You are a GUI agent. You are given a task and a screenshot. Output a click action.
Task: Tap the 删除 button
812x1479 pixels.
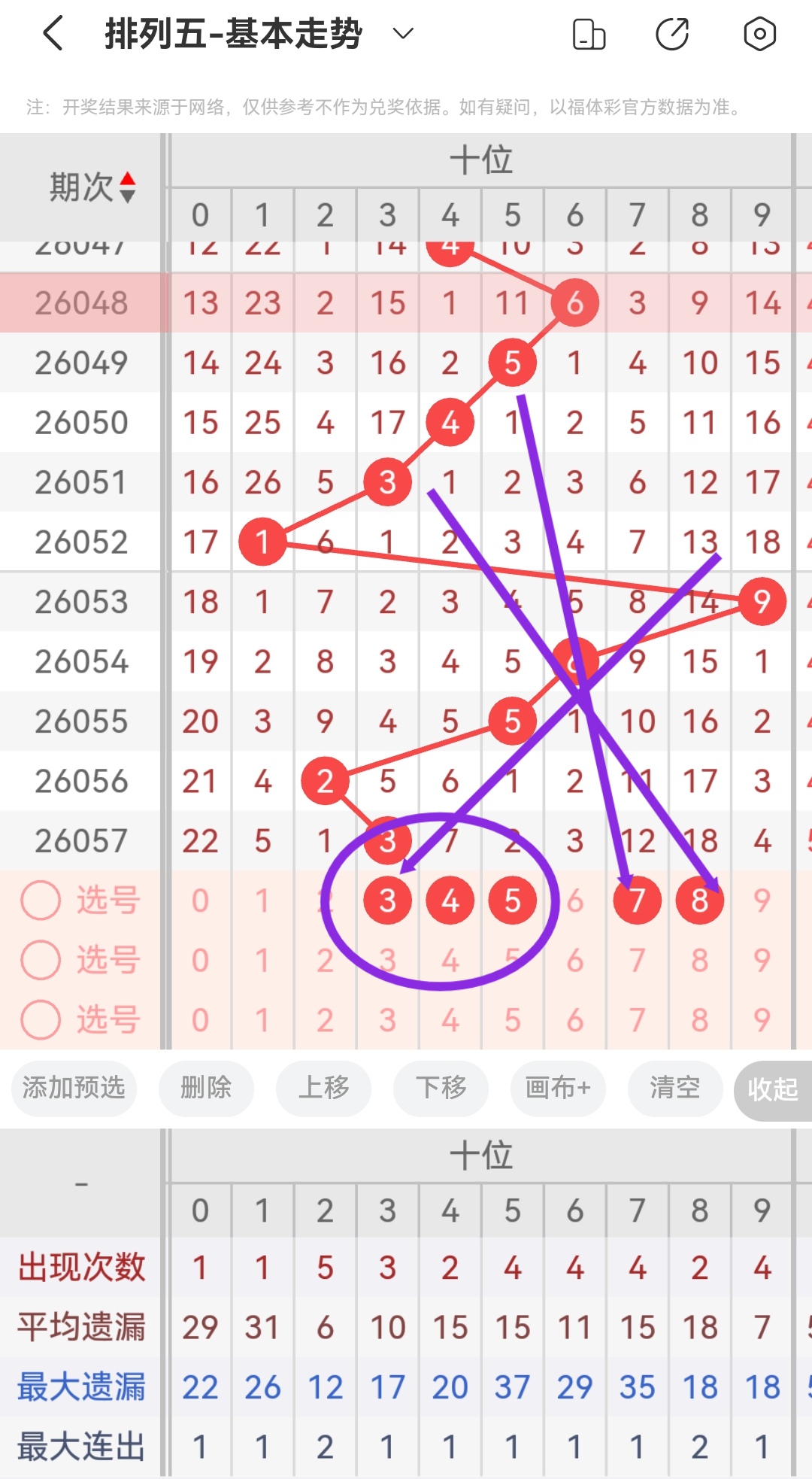point(206,1089)
